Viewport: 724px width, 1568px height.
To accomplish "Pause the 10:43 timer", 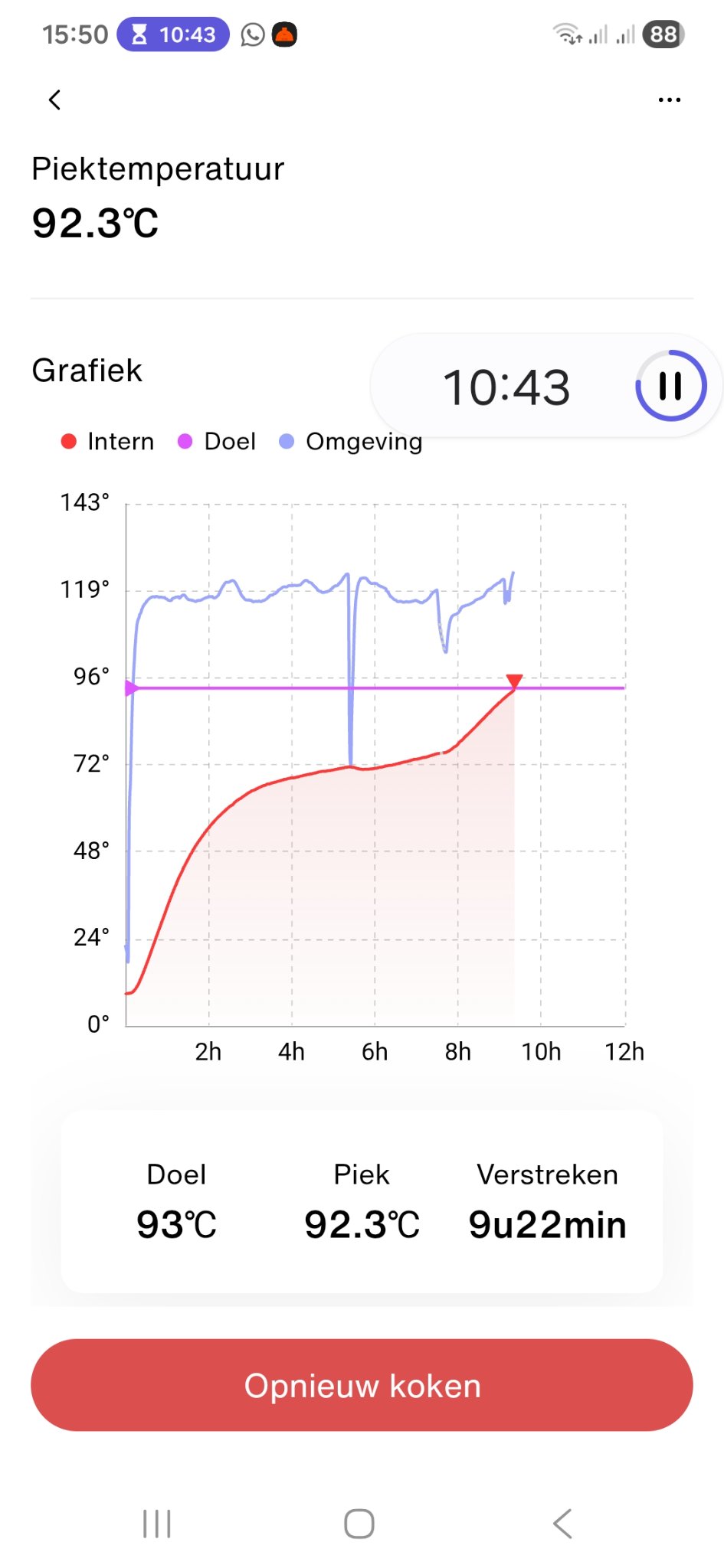I will [x=670, y=386].
